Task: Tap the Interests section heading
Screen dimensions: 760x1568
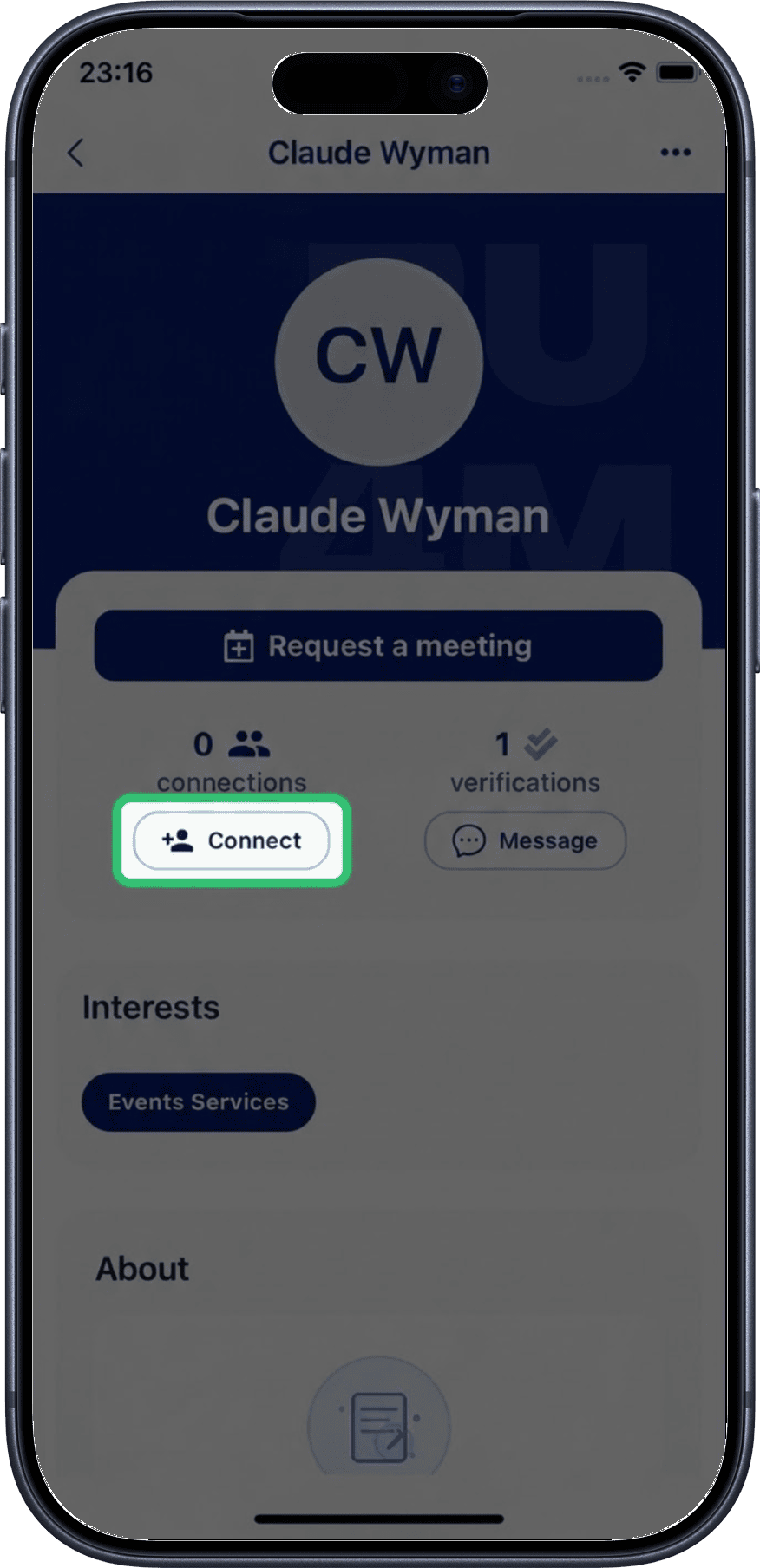Action: 150,1006
